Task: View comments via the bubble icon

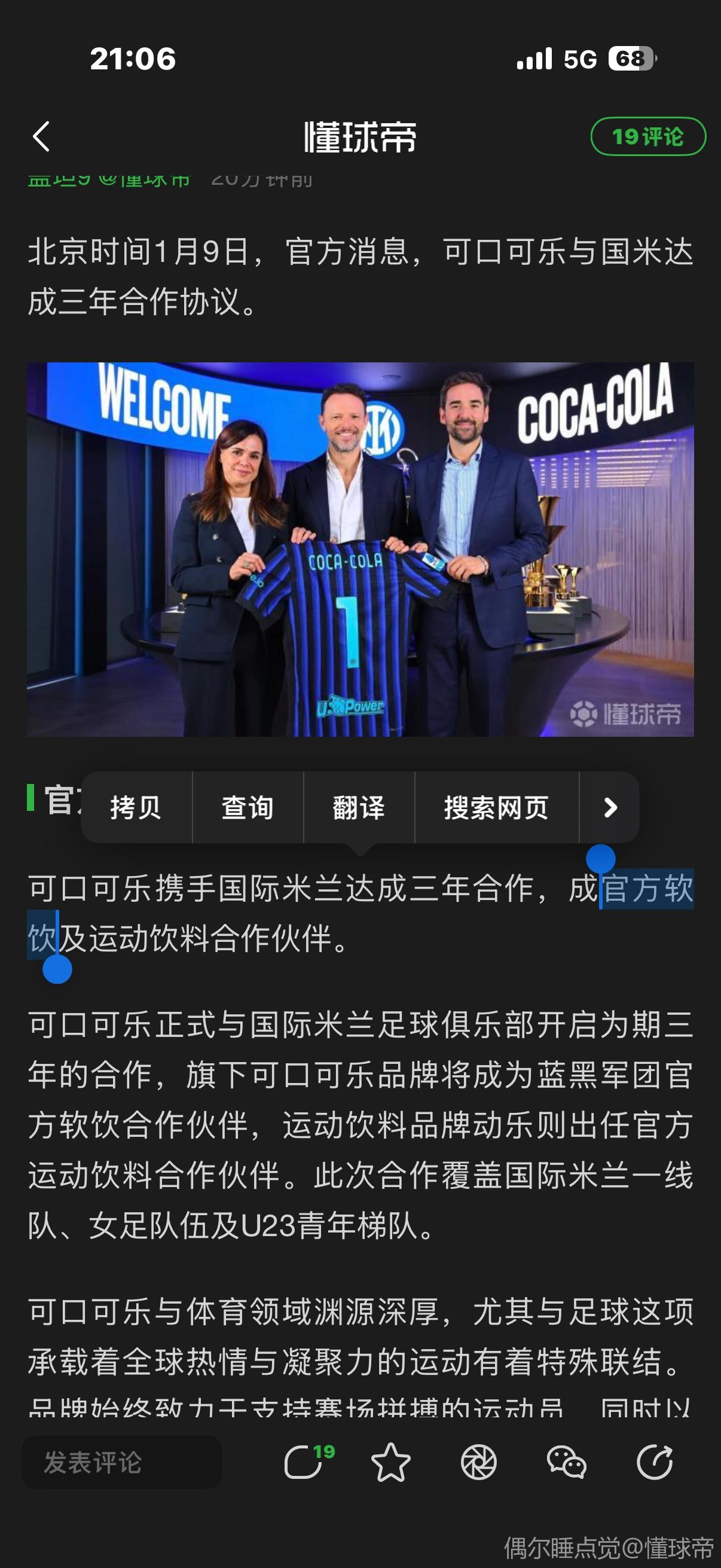Action: (304, 1462)
